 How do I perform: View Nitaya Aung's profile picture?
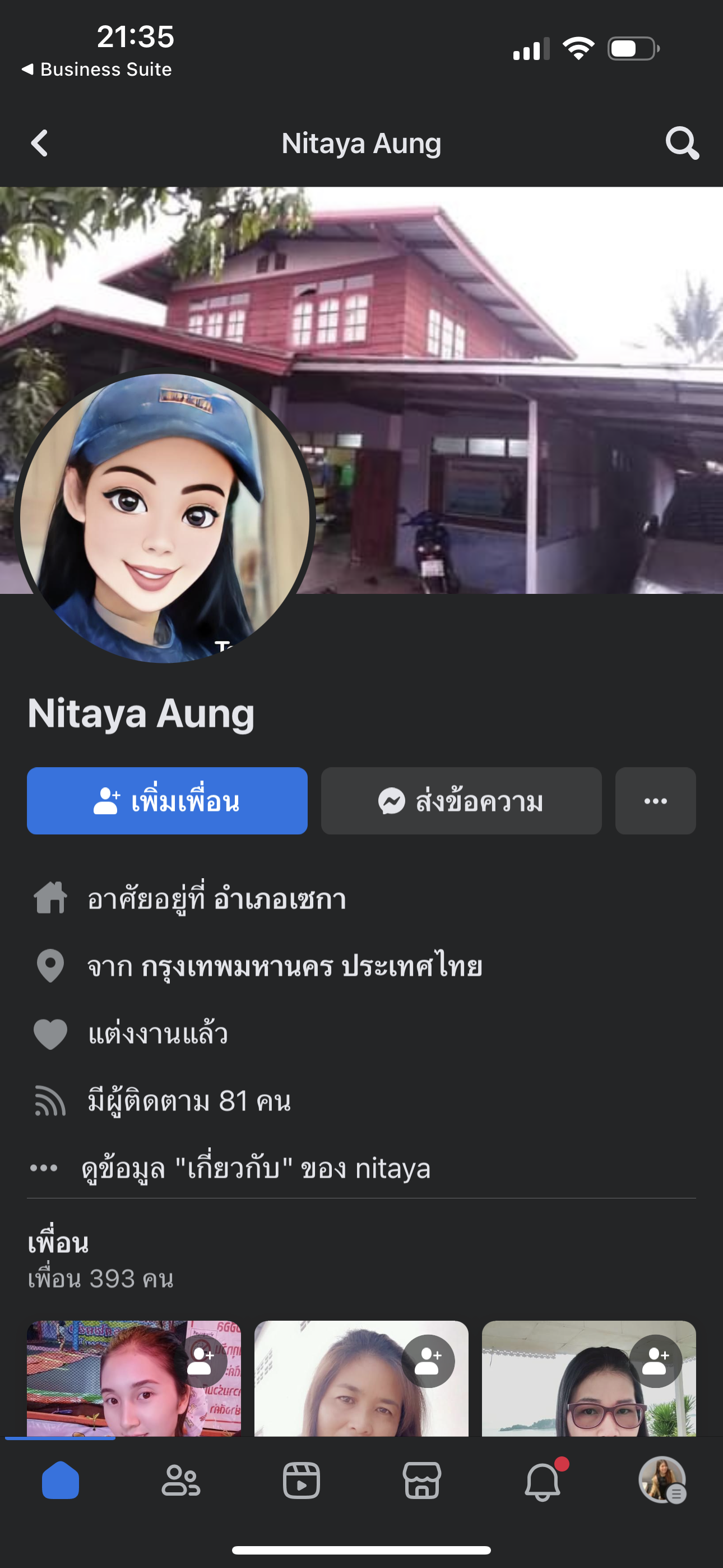tap(164, 518)
